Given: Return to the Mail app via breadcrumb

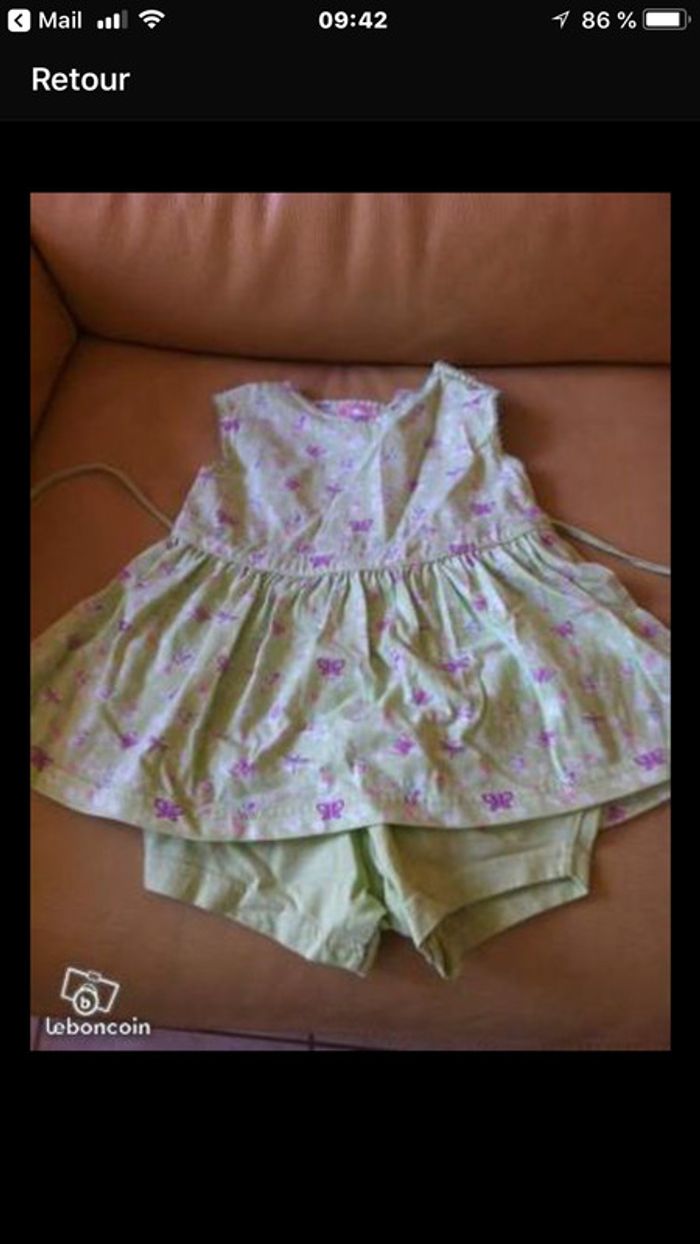Looking at the screenshot, I should click(45, 20).
